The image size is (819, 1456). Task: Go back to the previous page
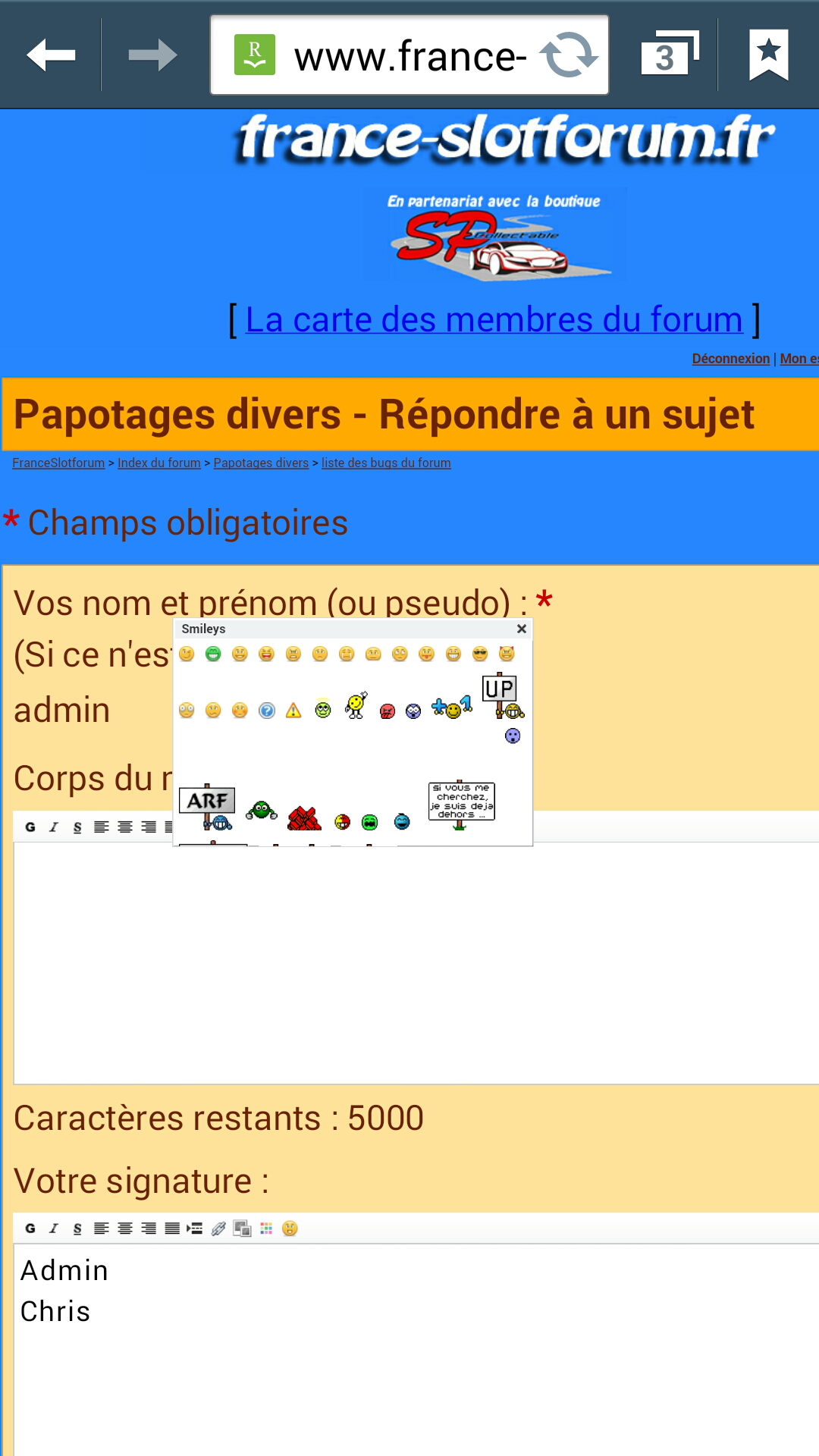(51, 55)
